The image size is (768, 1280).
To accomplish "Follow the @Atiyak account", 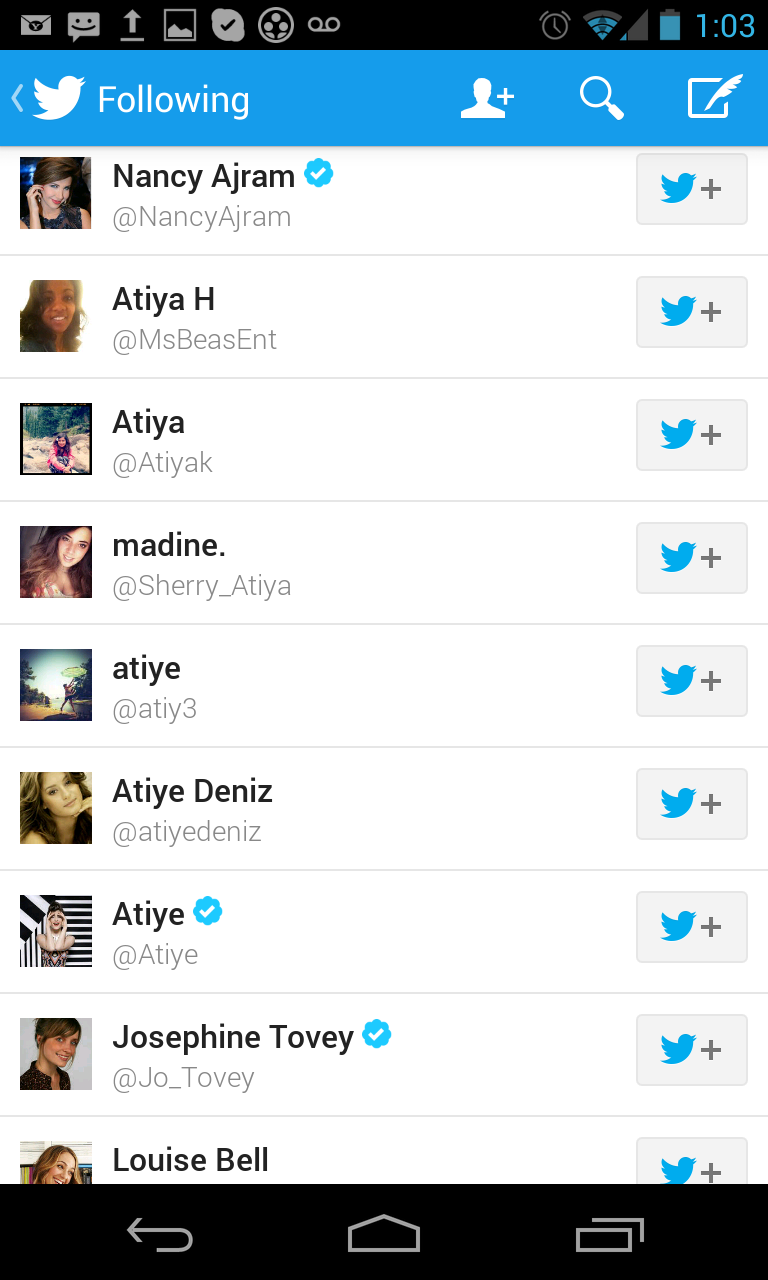I will click(x=691, y=435).
